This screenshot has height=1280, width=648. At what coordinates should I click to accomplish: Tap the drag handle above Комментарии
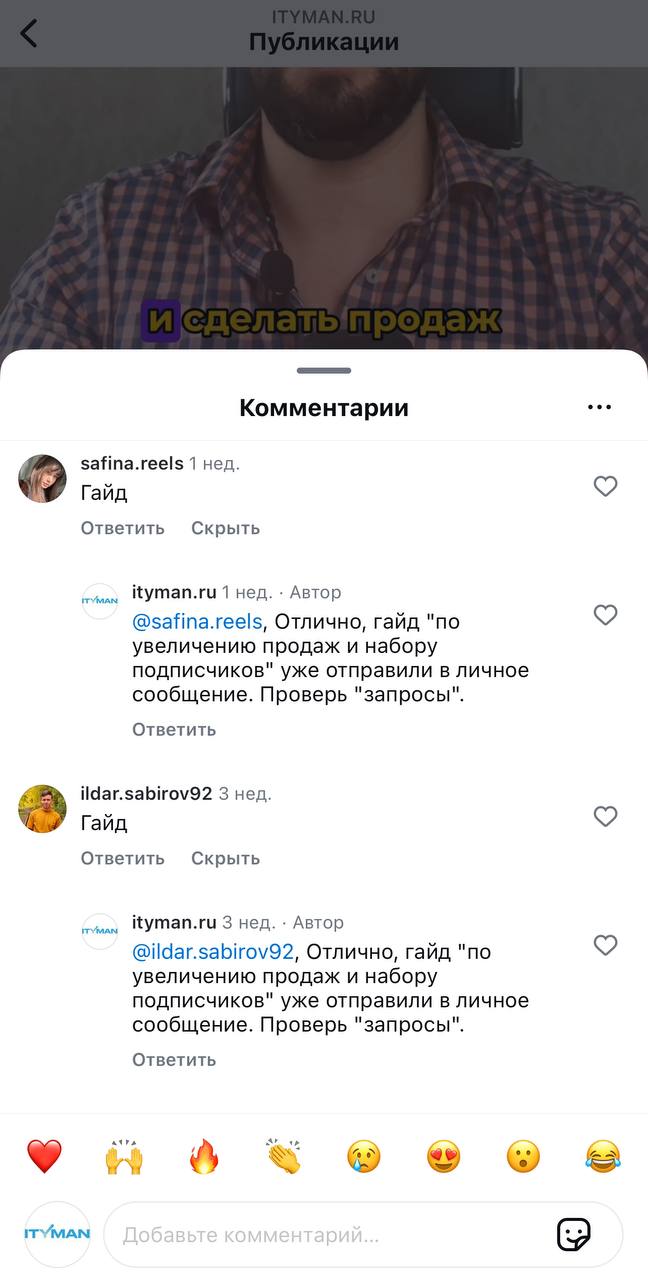[324, 370]
